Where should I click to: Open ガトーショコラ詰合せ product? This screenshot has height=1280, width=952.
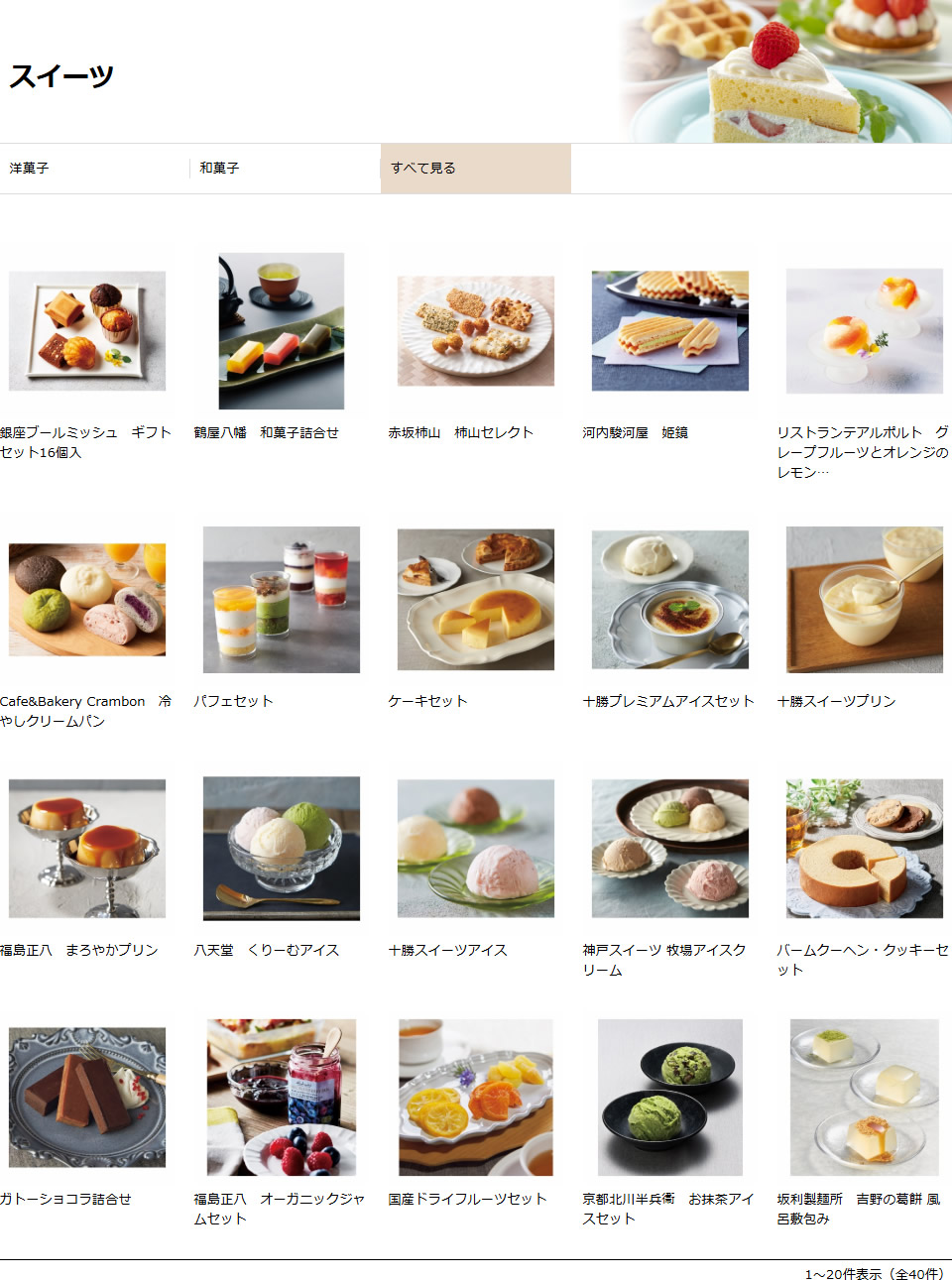pyautogui.click(x=87, y=1098)
